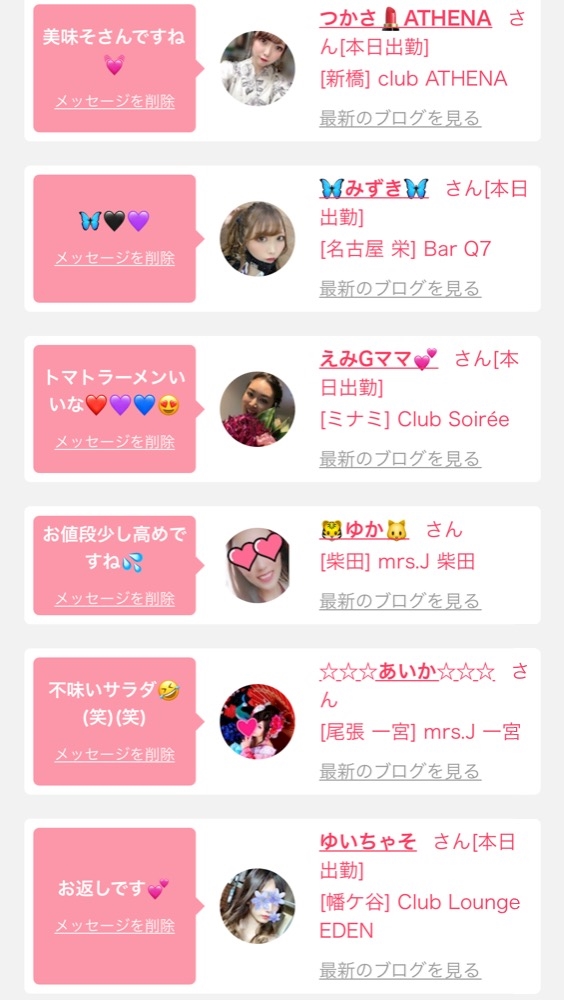Screen dimensions: 564x1000
Task: View latest blog of ゆか
Action: click(x=400, y=601)
